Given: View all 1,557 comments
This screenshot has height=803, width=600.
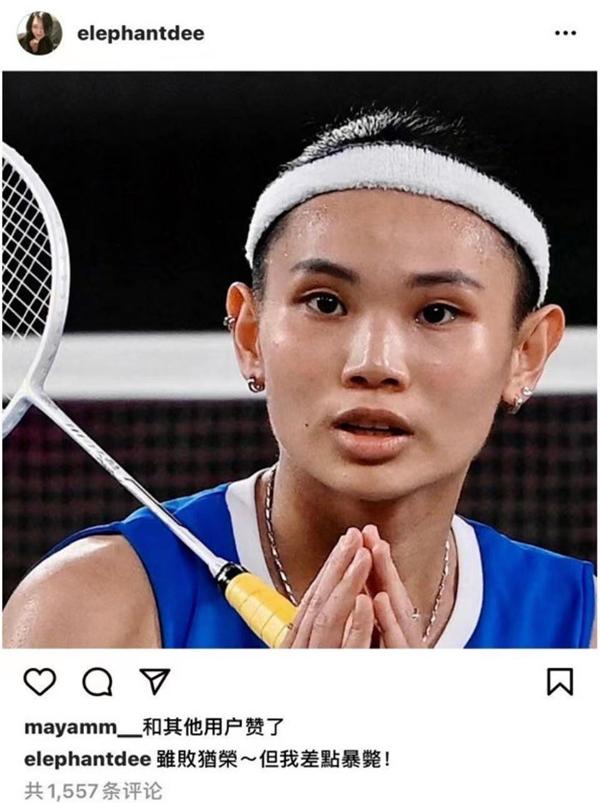Looking at the screenshot, I should (93, 791).
